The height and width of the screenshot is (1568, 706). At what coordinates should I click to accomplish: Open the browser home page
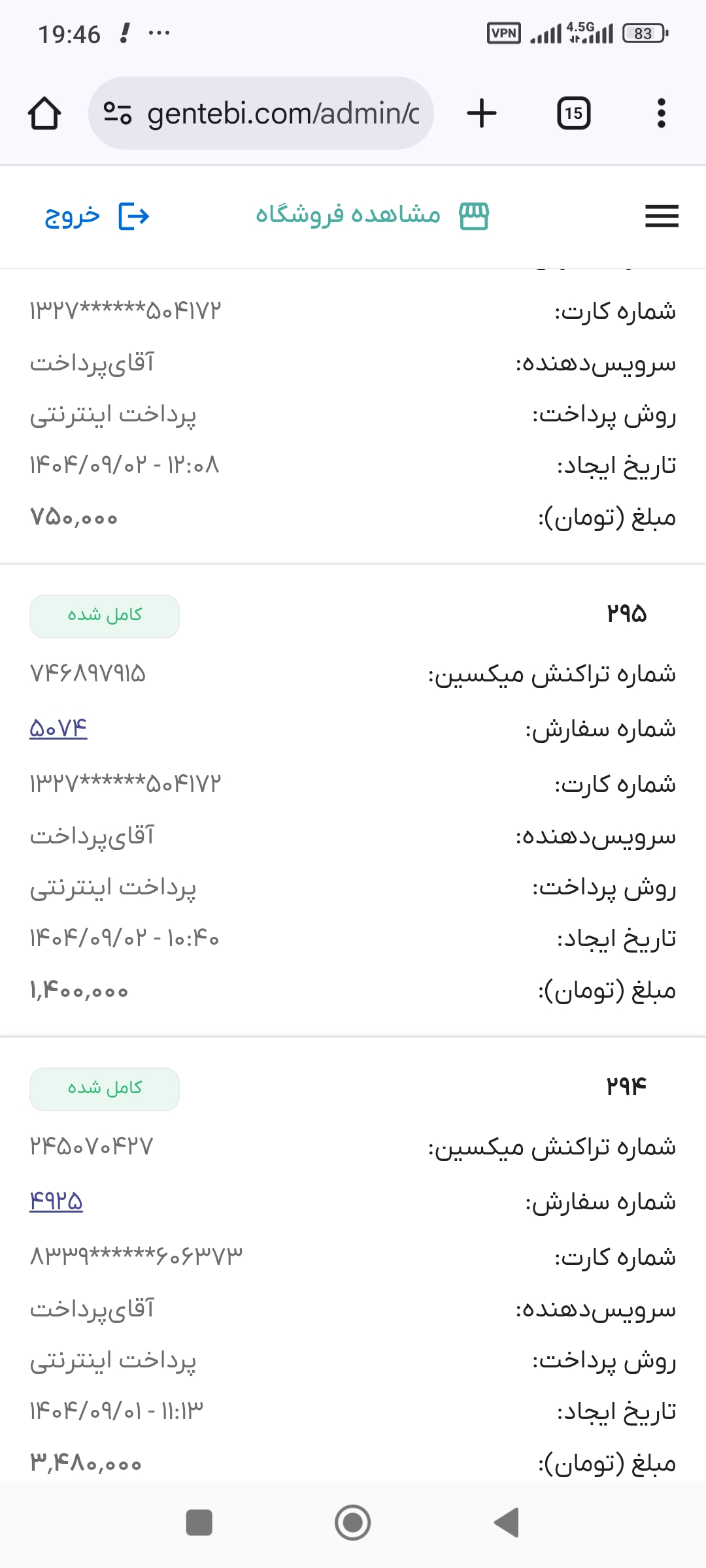click(44, 114)
